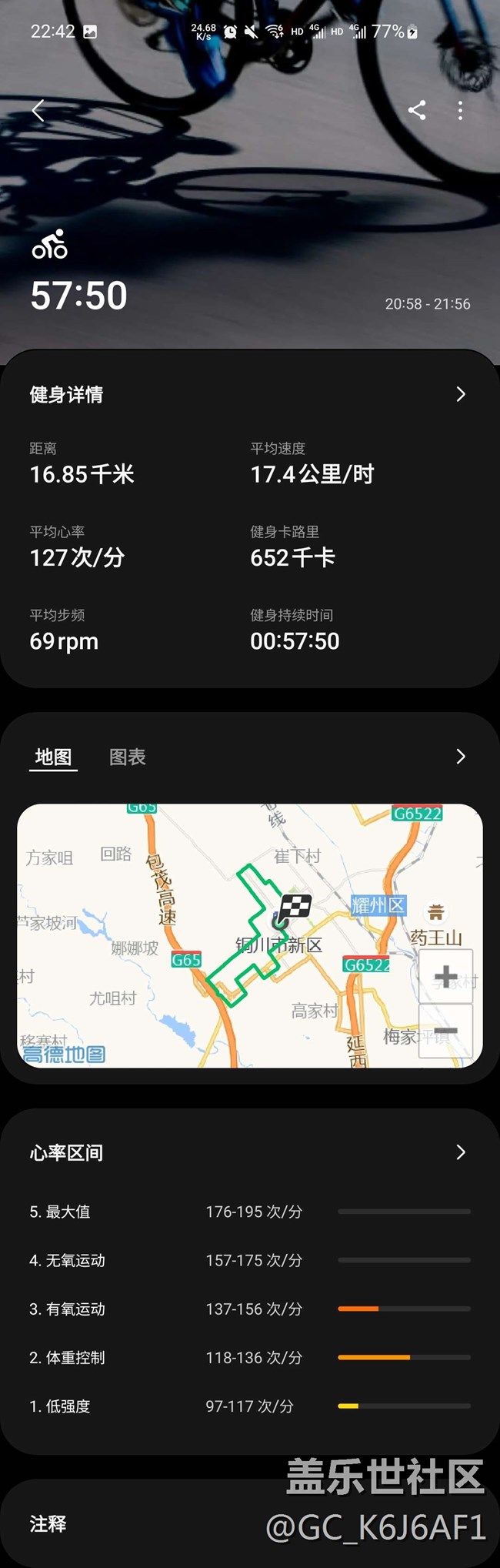Open the route map view
The width and height of the screenshot is (500, 1568).
(x=250, y=935)
